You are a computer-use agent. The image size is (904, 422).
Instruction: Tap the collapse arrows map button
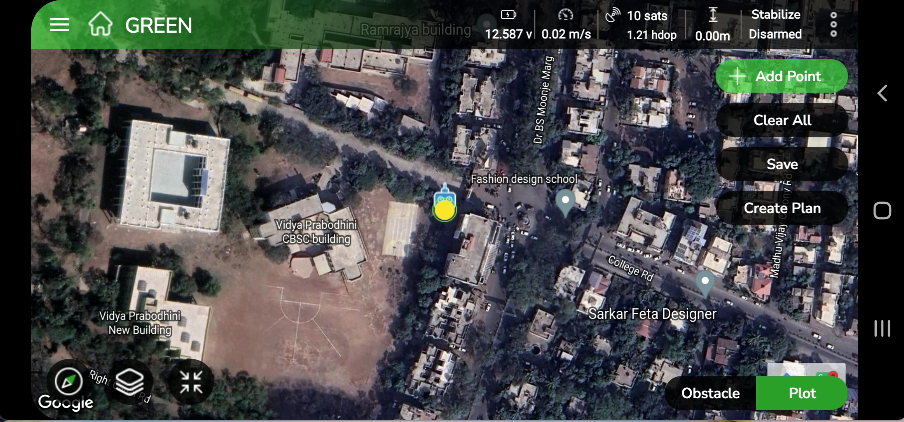point(191,381)
